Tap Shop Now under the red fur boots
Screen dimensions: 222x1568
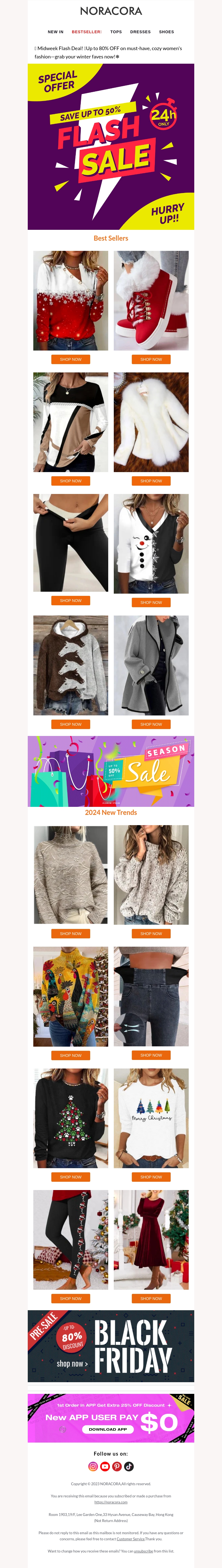click(151, 359)
